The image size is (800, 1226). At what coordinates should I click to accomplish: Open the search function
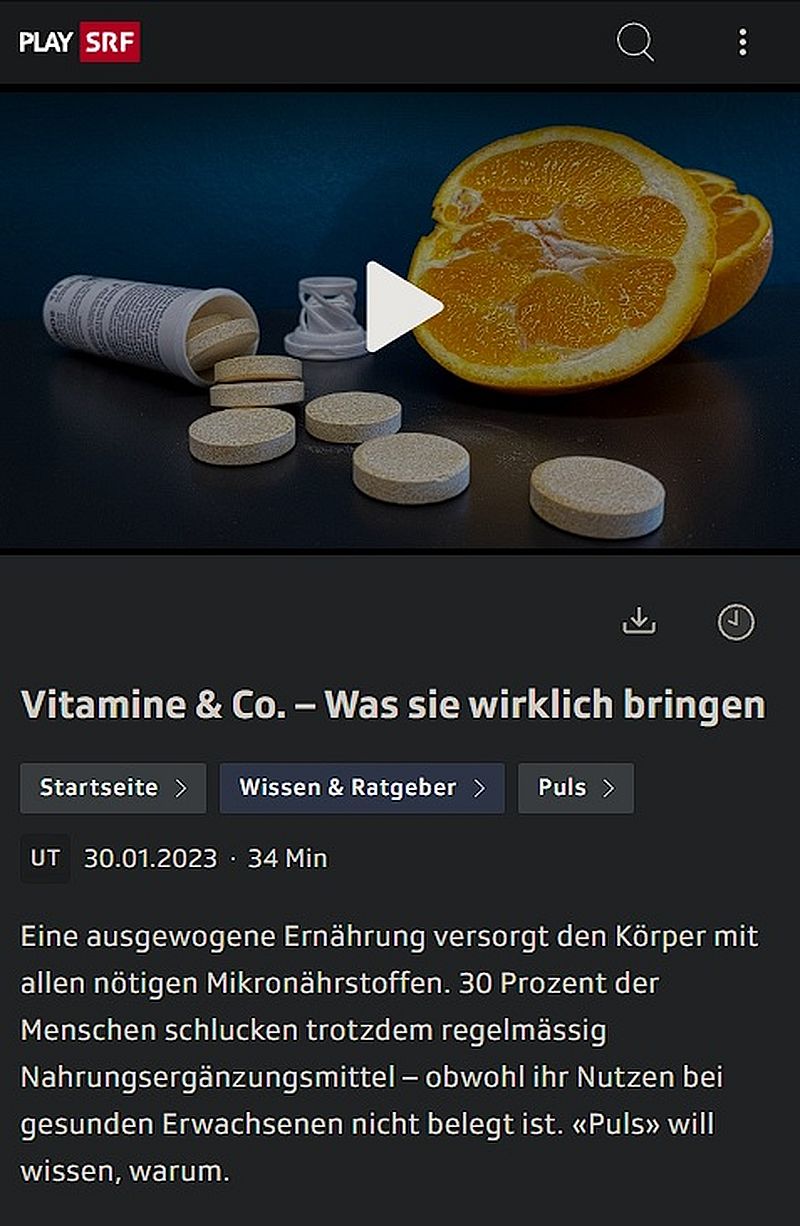point(635,43)
